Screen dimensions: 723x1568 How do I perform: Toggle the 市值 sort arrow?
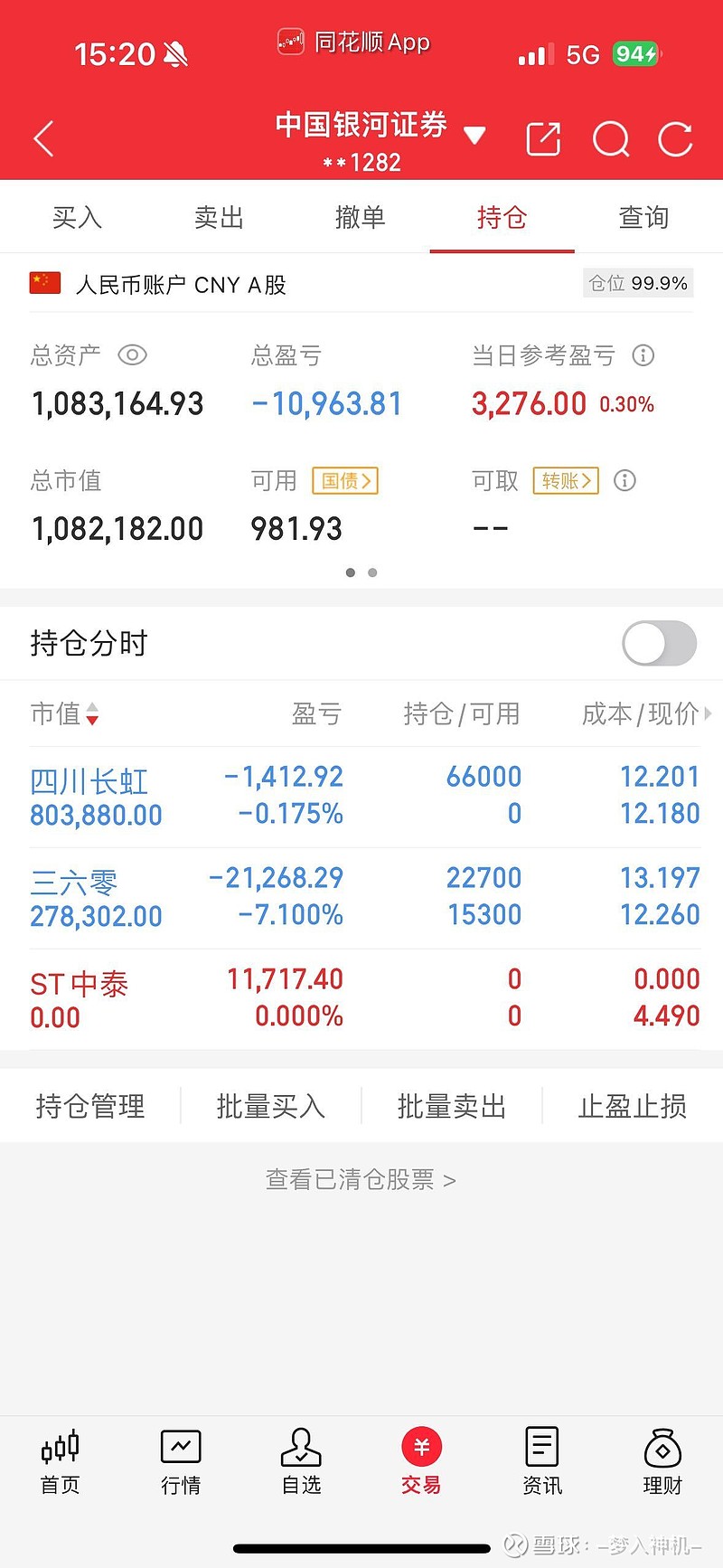[x=93, y=714]
